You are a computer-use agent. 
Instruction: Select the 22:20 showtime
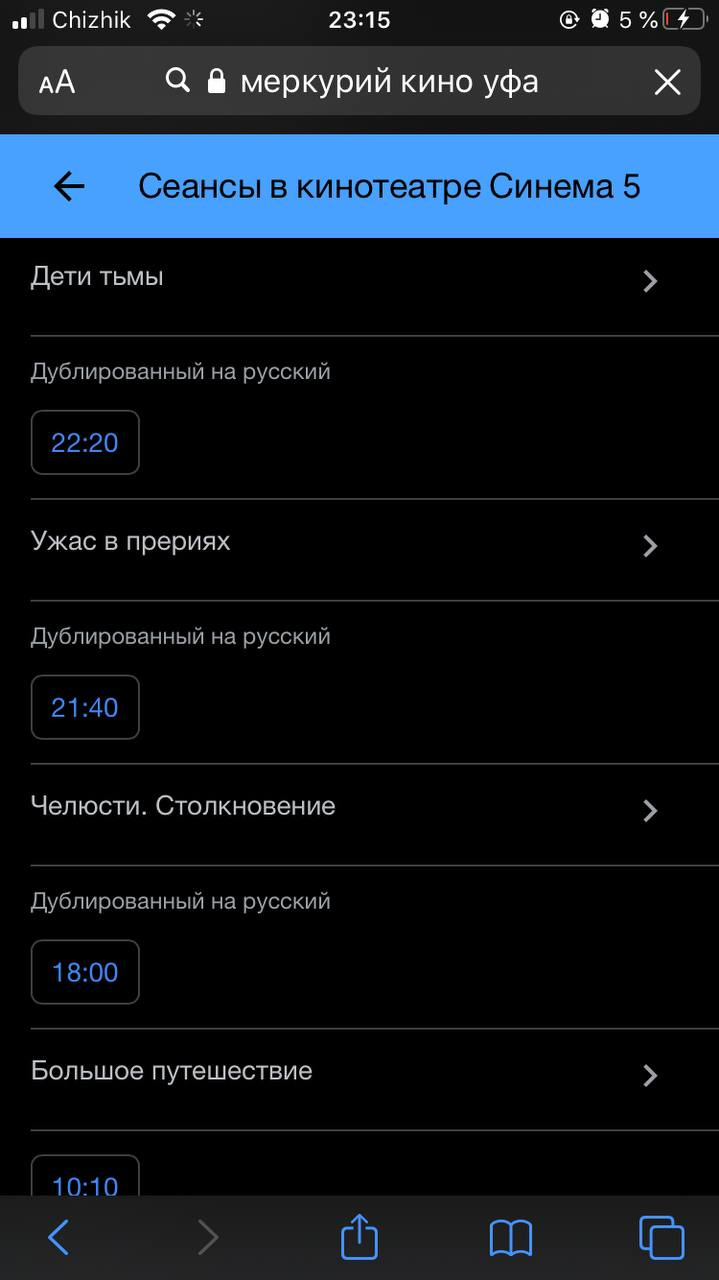pos(85,442)
